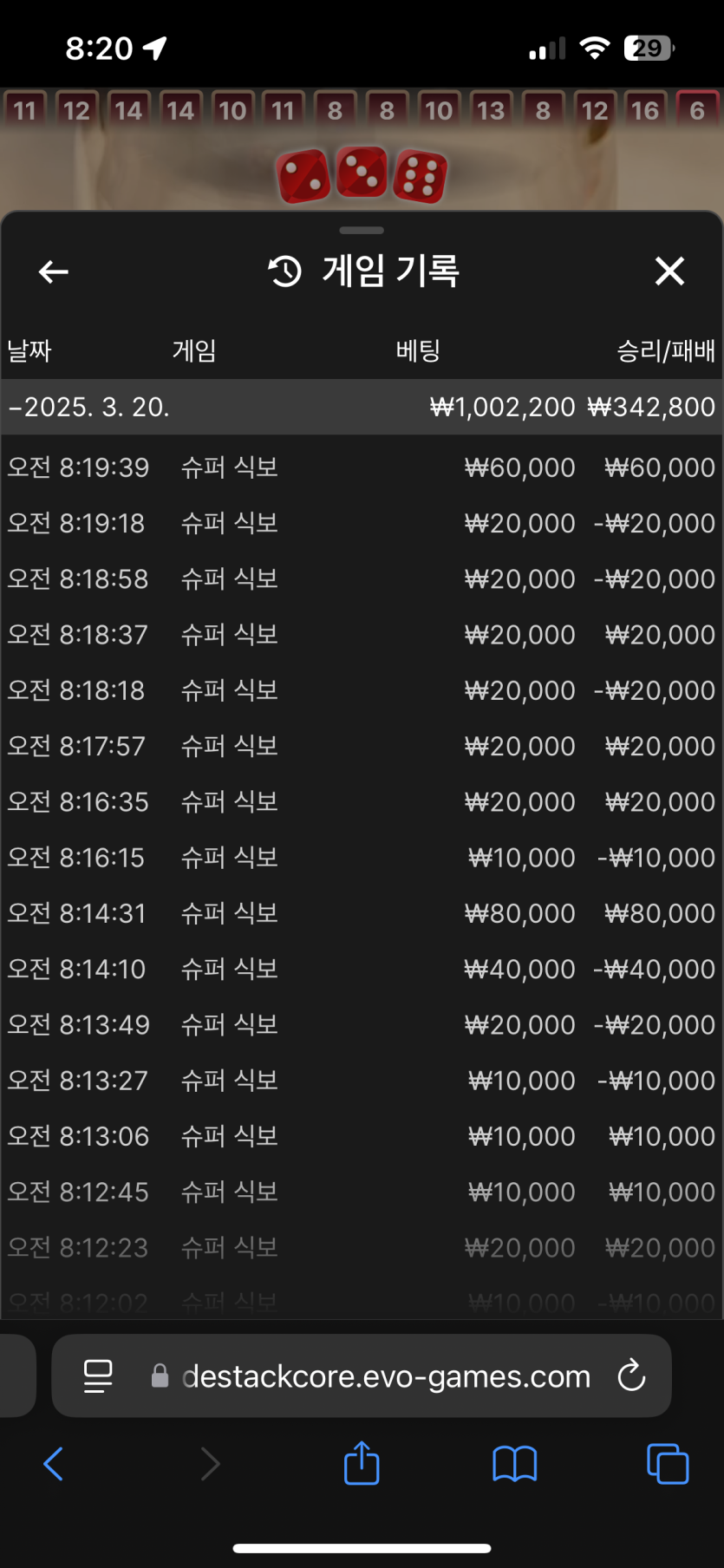This screenshot has height=1568, width=724.
Task: View details for the 오전 8:13:06 round
Action: (361, 1136)
